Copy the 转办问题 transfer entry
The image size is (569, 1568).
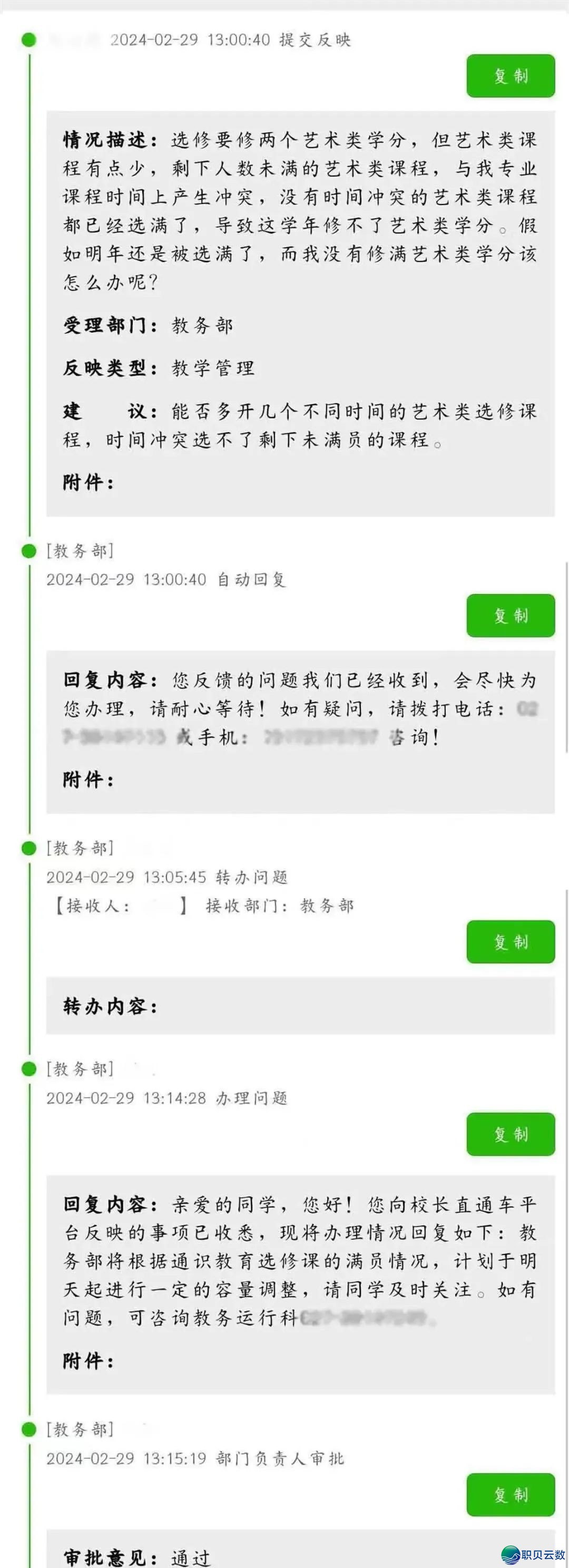tap(510, 942)
